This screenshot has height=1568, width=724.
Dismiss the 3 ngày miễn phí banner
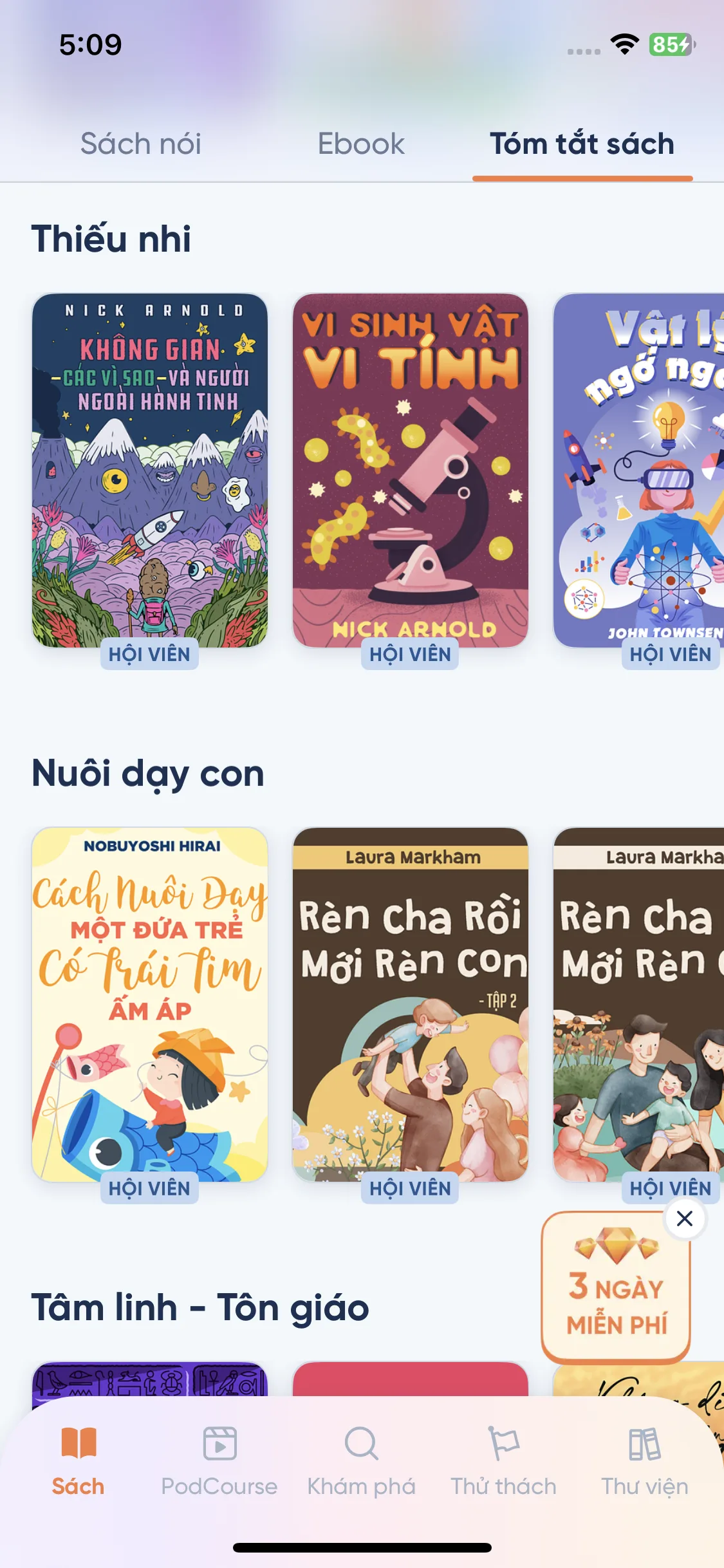click(x=685, y=1218)
